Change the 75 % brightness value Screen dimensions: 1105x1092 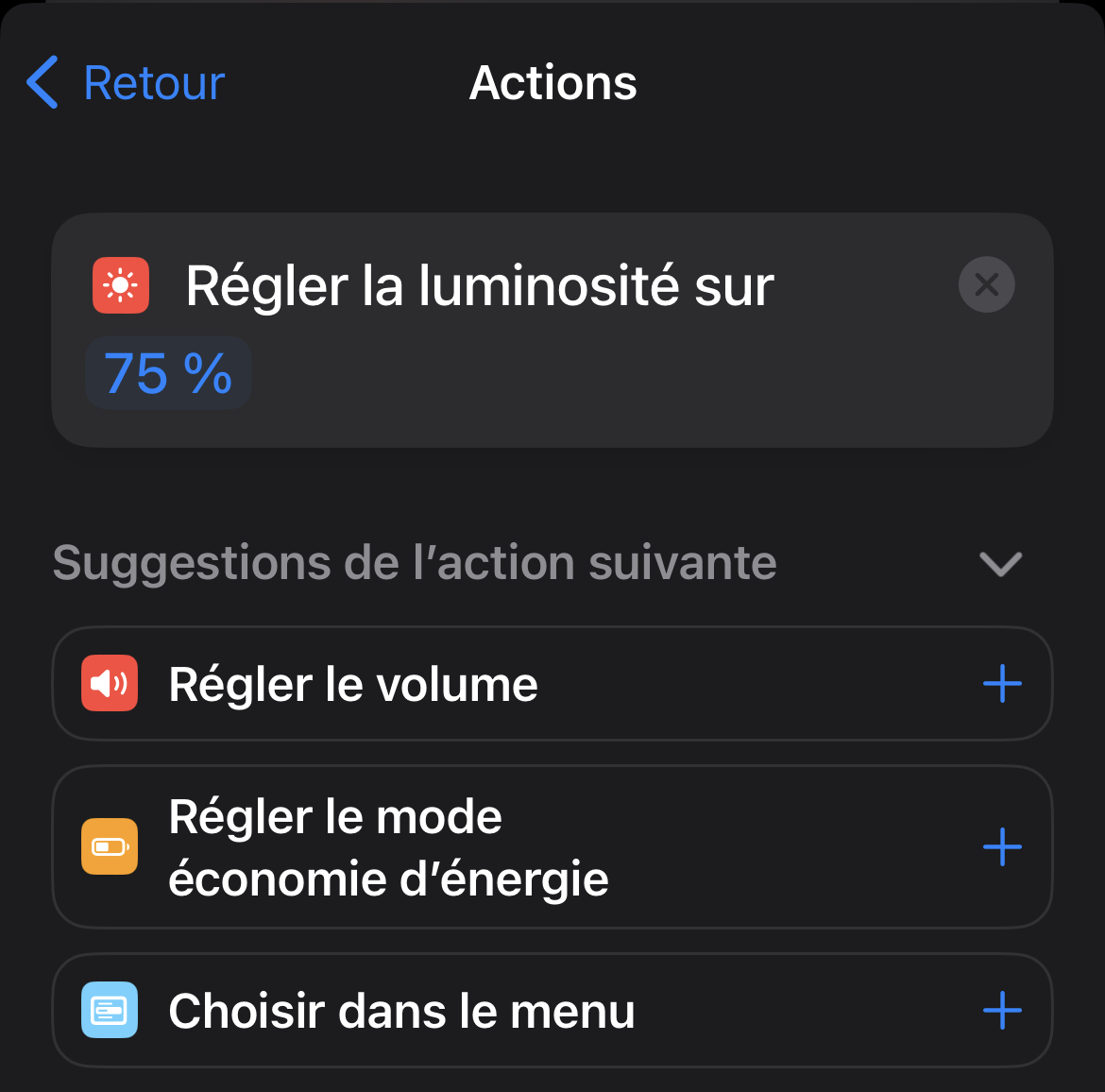pyautogui.click(x=168, y=373)
